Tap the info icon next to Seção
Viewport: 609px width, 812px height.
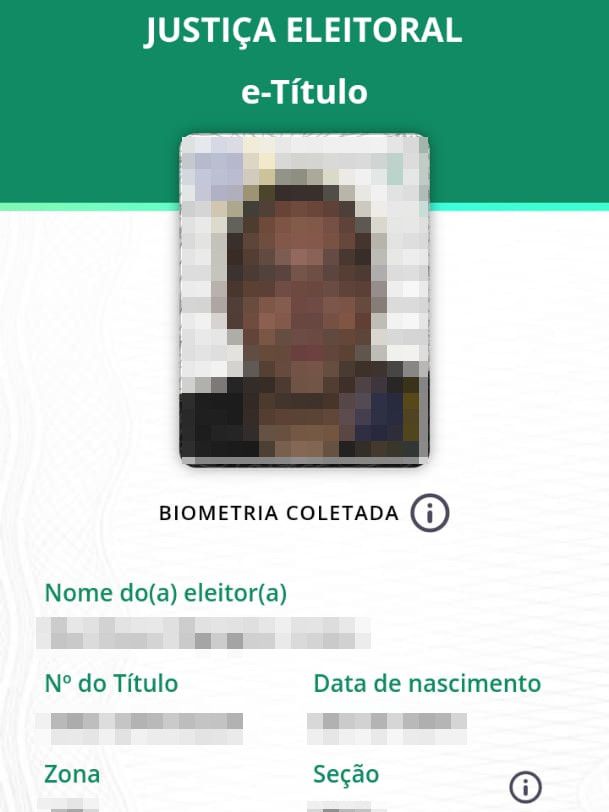coord(525,787)
